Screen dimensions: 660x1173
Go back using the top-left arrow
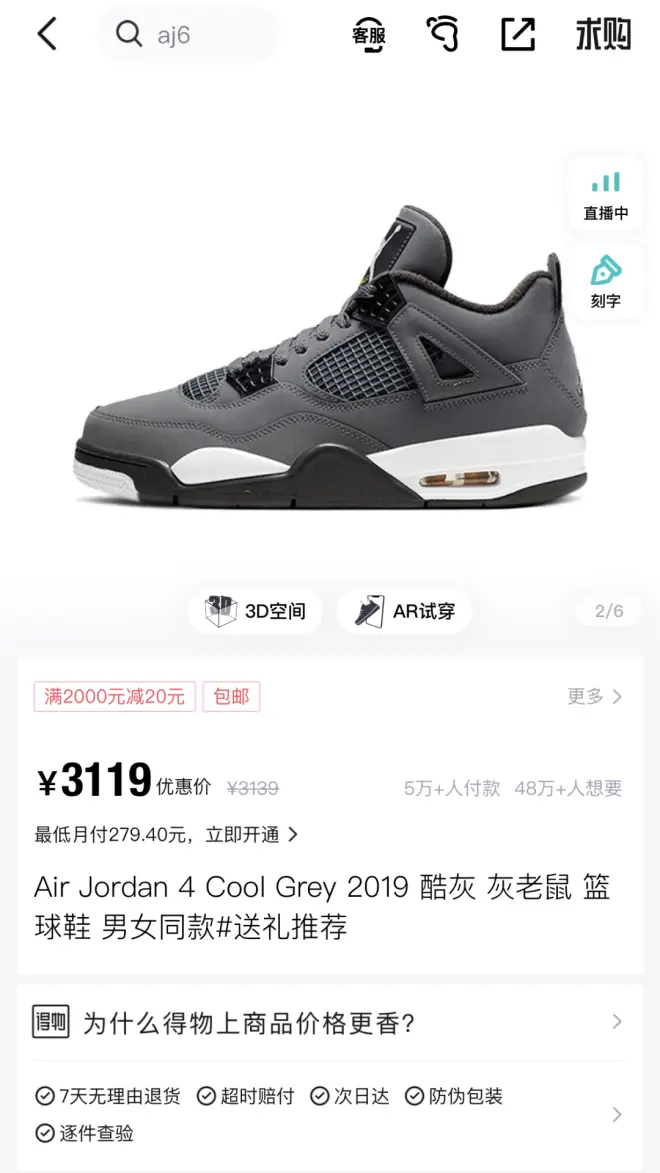47,34
